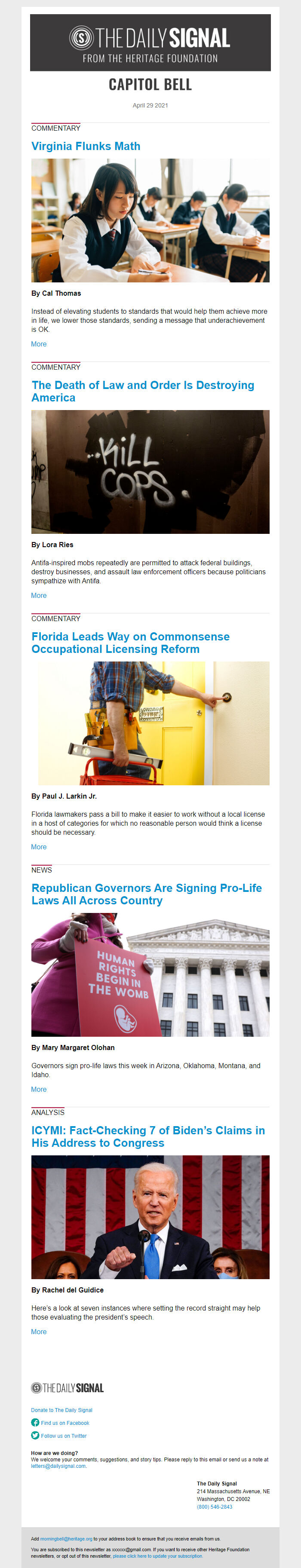Tap More under Paul J. Larkin Jr. article
The width and height of the screenshot is (301, 1568).
(x=39, y=847)
